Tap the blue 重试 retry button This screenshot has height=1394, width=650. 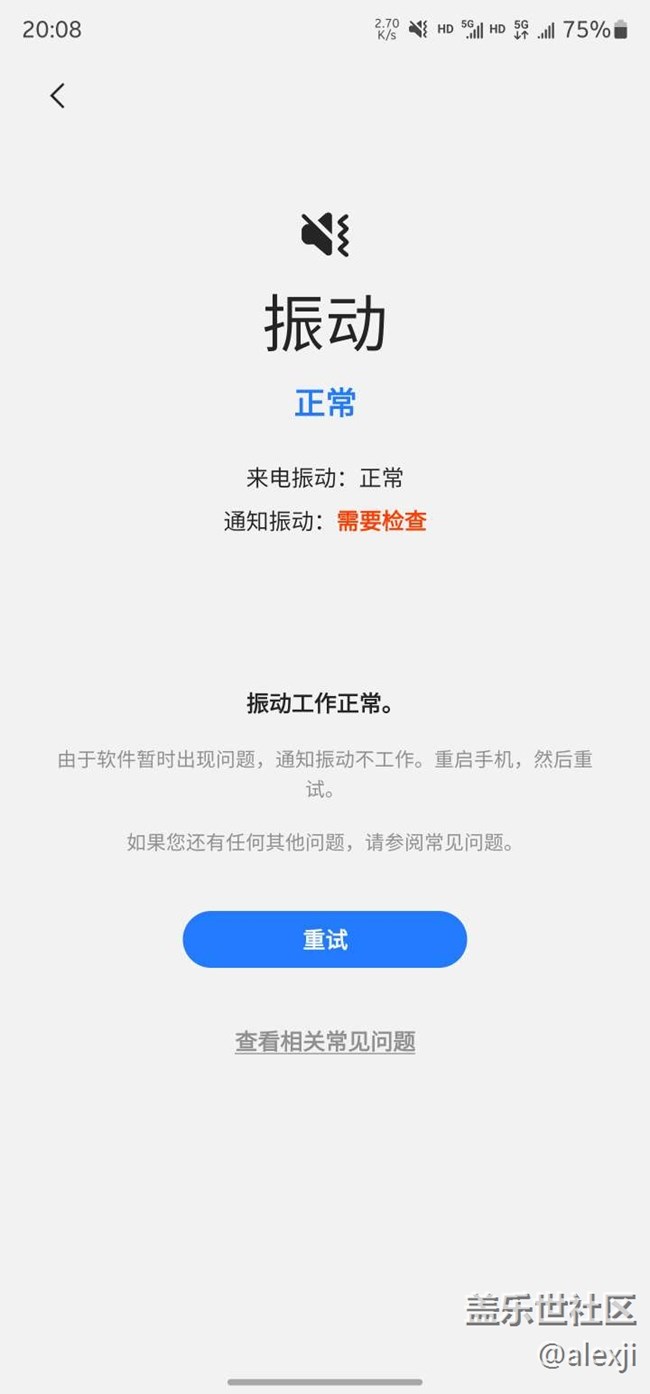pyautogui.click(x=325, y=940)
